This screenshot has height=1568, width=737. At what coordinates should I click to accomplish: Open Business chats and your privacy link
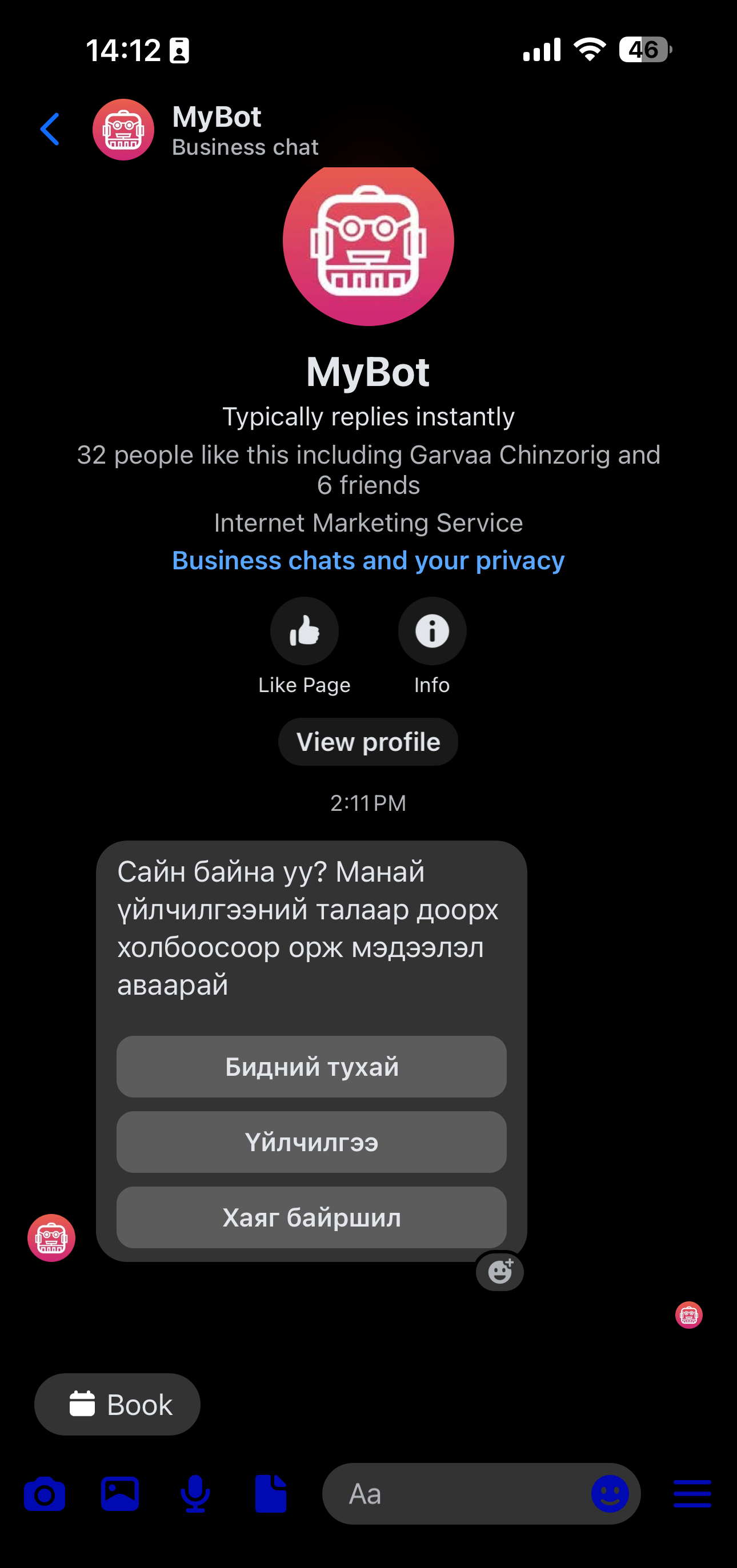[368, 560]
